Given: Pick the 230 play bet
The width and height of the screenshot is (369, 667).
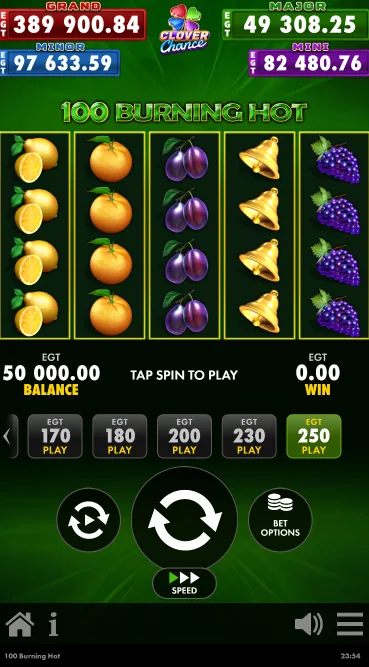Looking at the screenshot, I should point(249,436).
